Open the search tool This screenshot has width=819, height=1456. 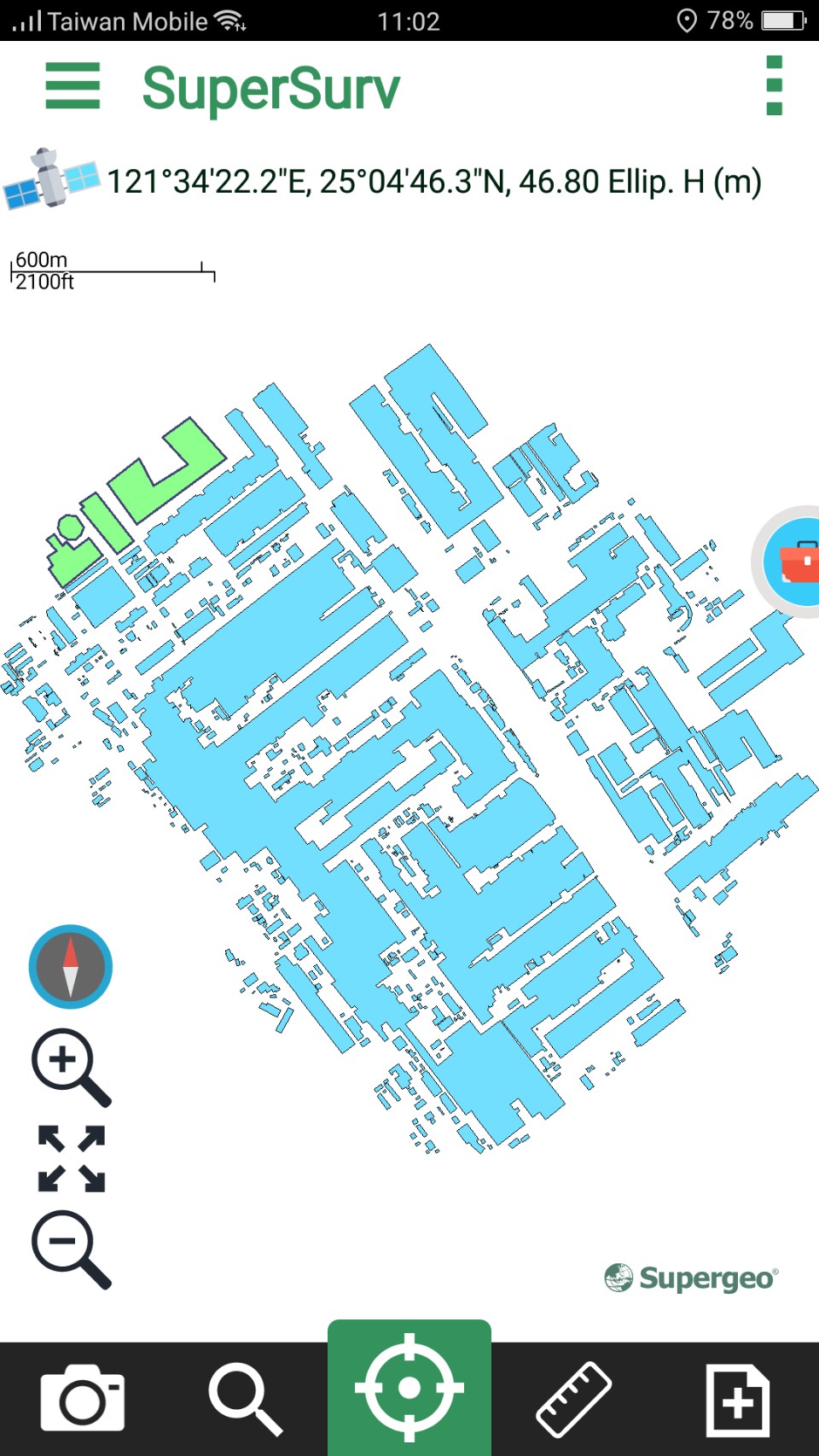pos(246,1398)
